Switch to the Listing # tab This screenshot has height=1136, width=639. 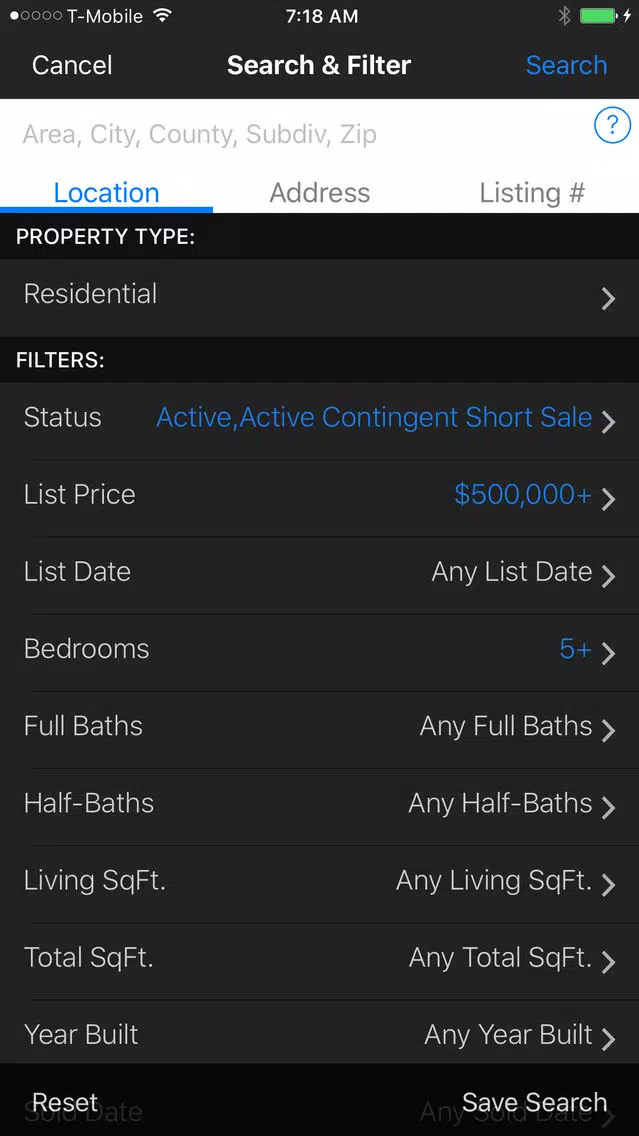pyautogui.click(x=532, y=193)
